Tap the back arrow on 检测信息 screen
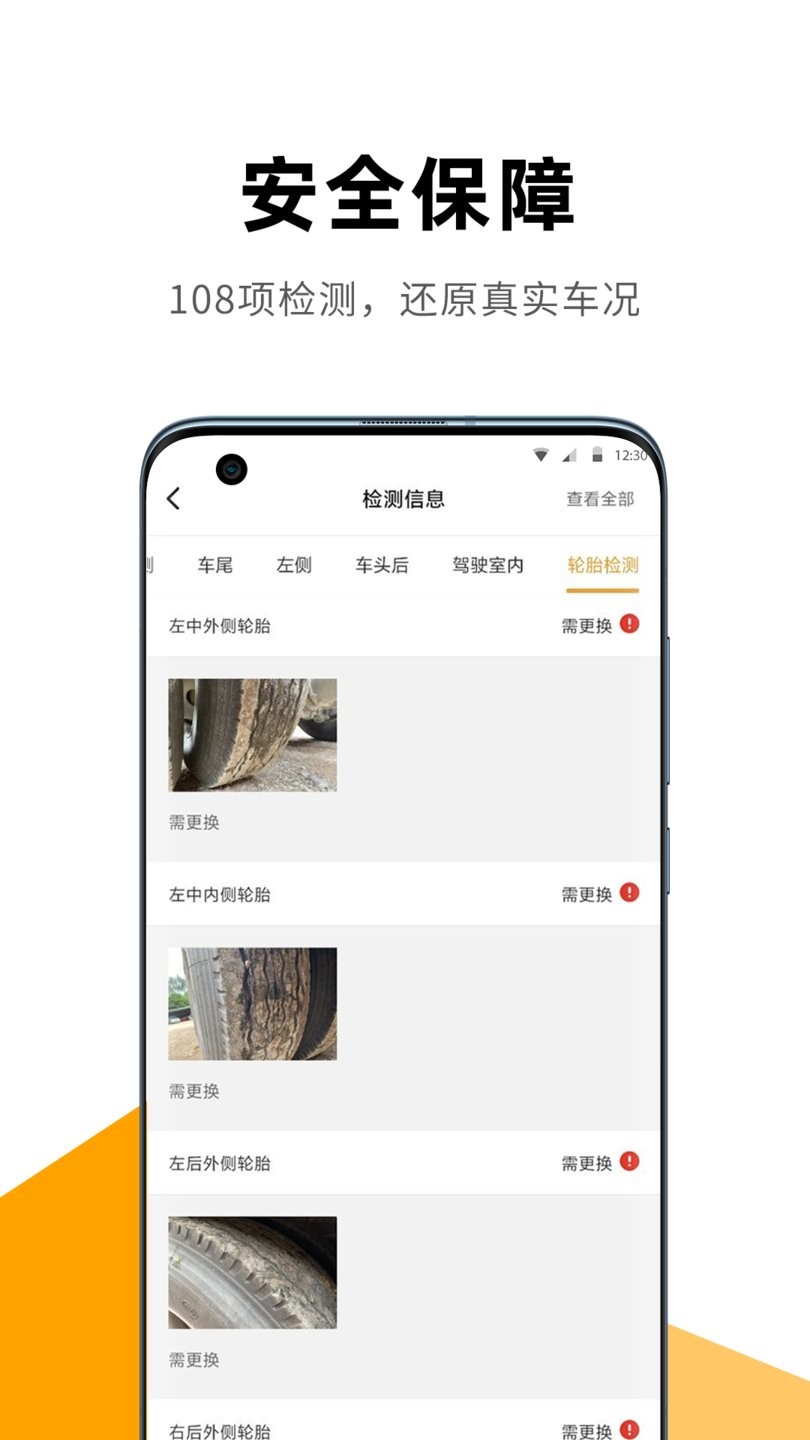810x1440 pixels. click(173, 497)
